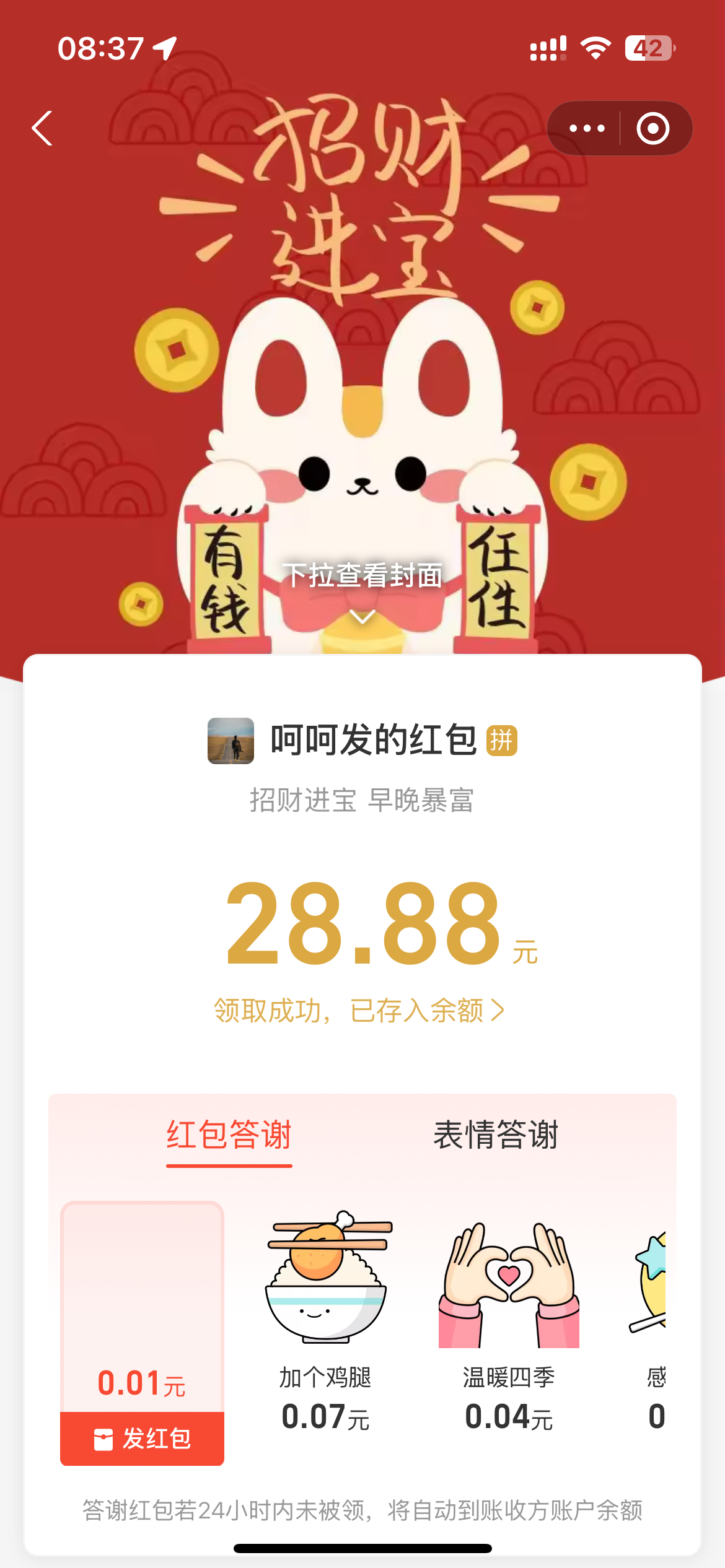This screenshot has width=725, height=1568.
Task: Choose the 温暖四季 0.04元 option
Action: (x=509, y=1319)
